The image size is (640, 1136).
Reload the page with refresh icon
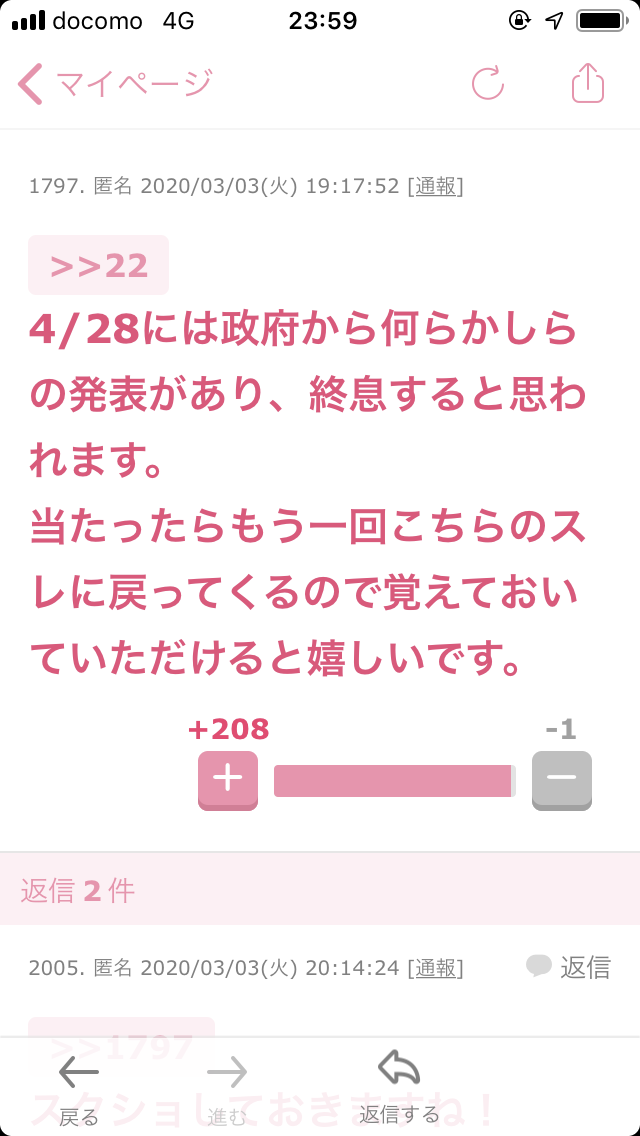click(488, 84)
